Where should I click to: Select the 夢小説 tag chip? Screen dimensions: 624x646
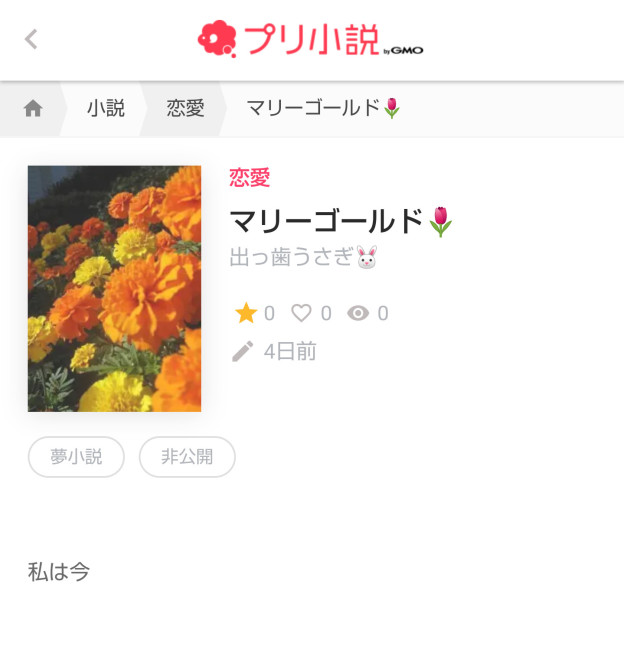coord(76,457)
